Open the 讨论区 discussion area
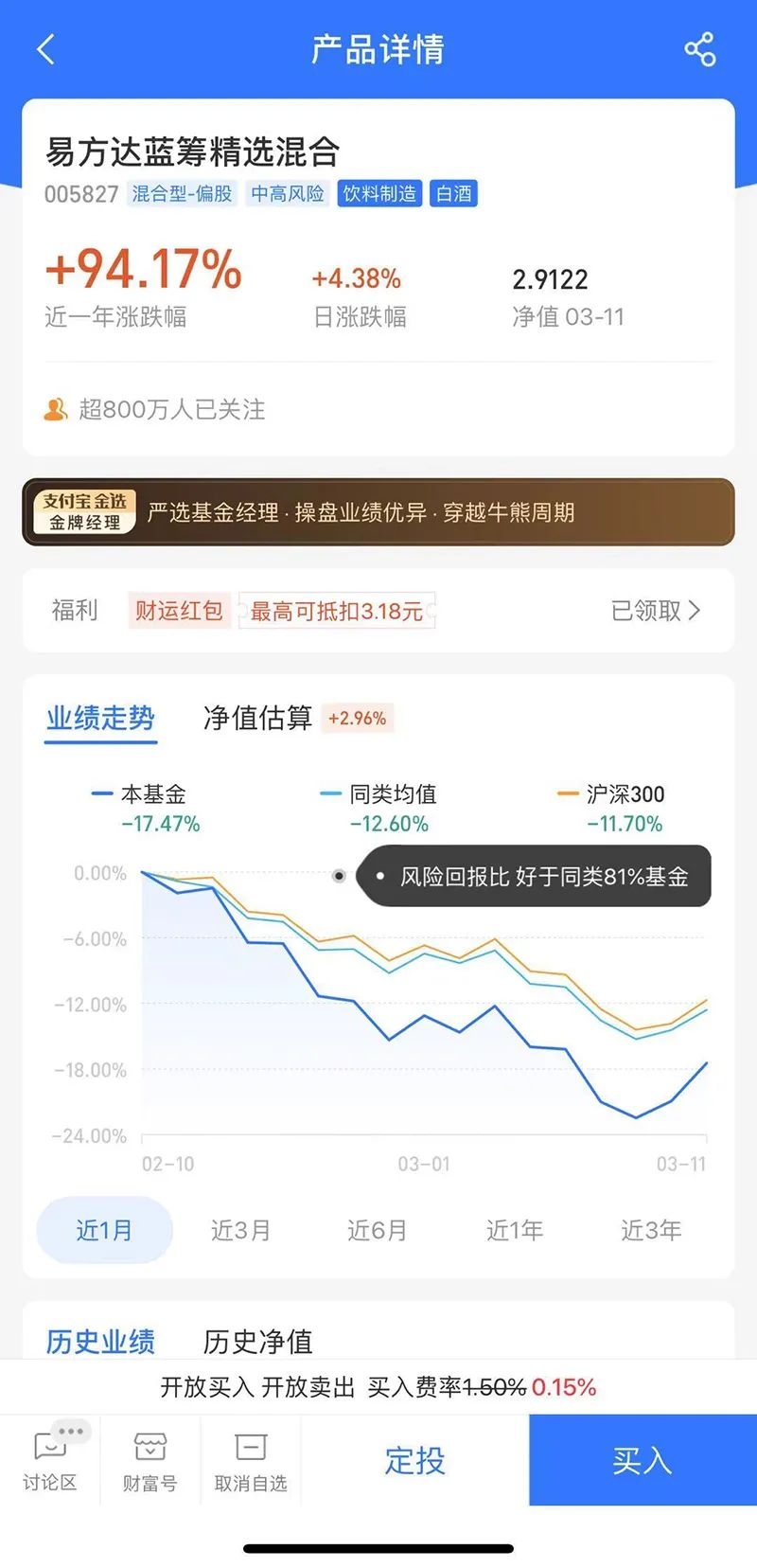757x1568 pixels. click(50, 1461)
